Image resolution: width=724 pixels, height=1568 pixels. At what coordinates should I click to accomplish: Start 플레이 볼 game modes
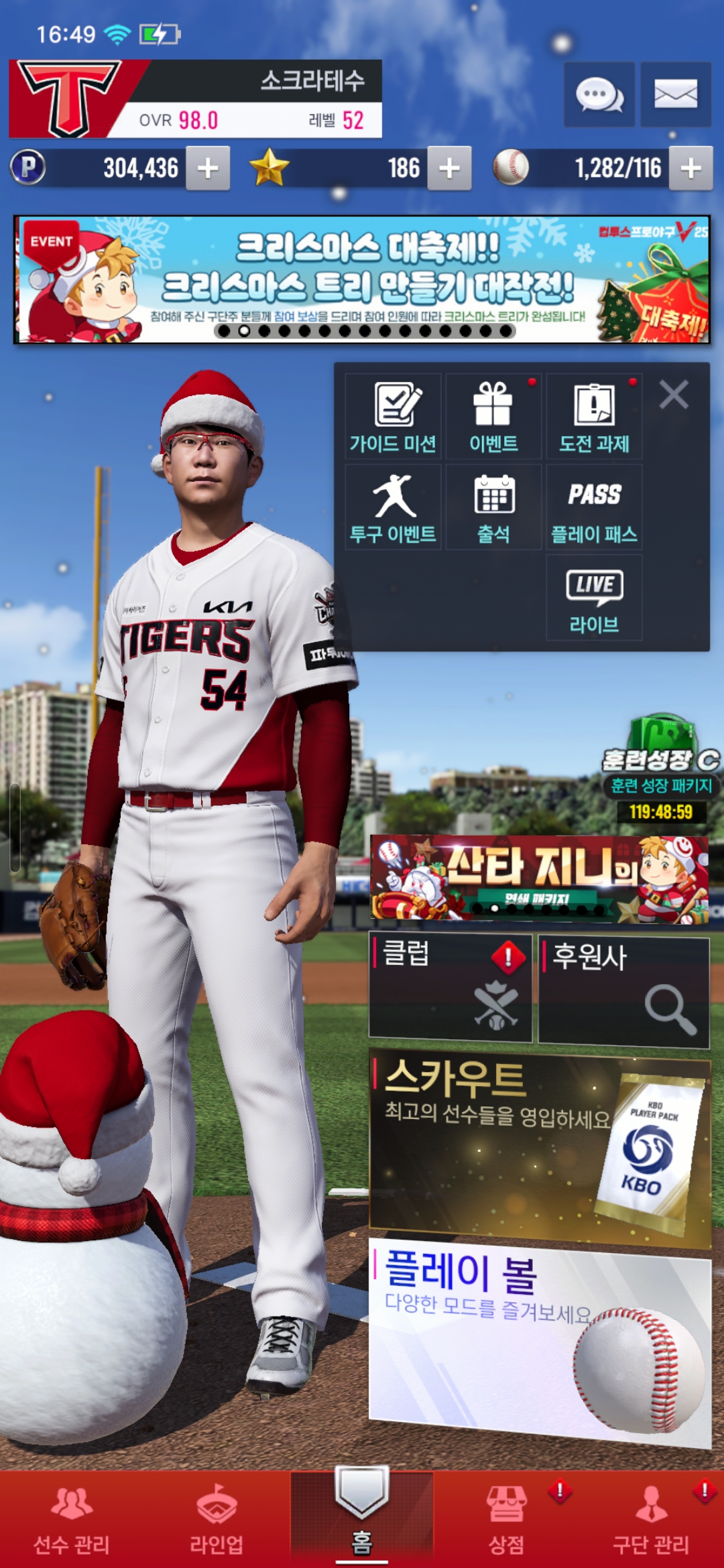540,1340
